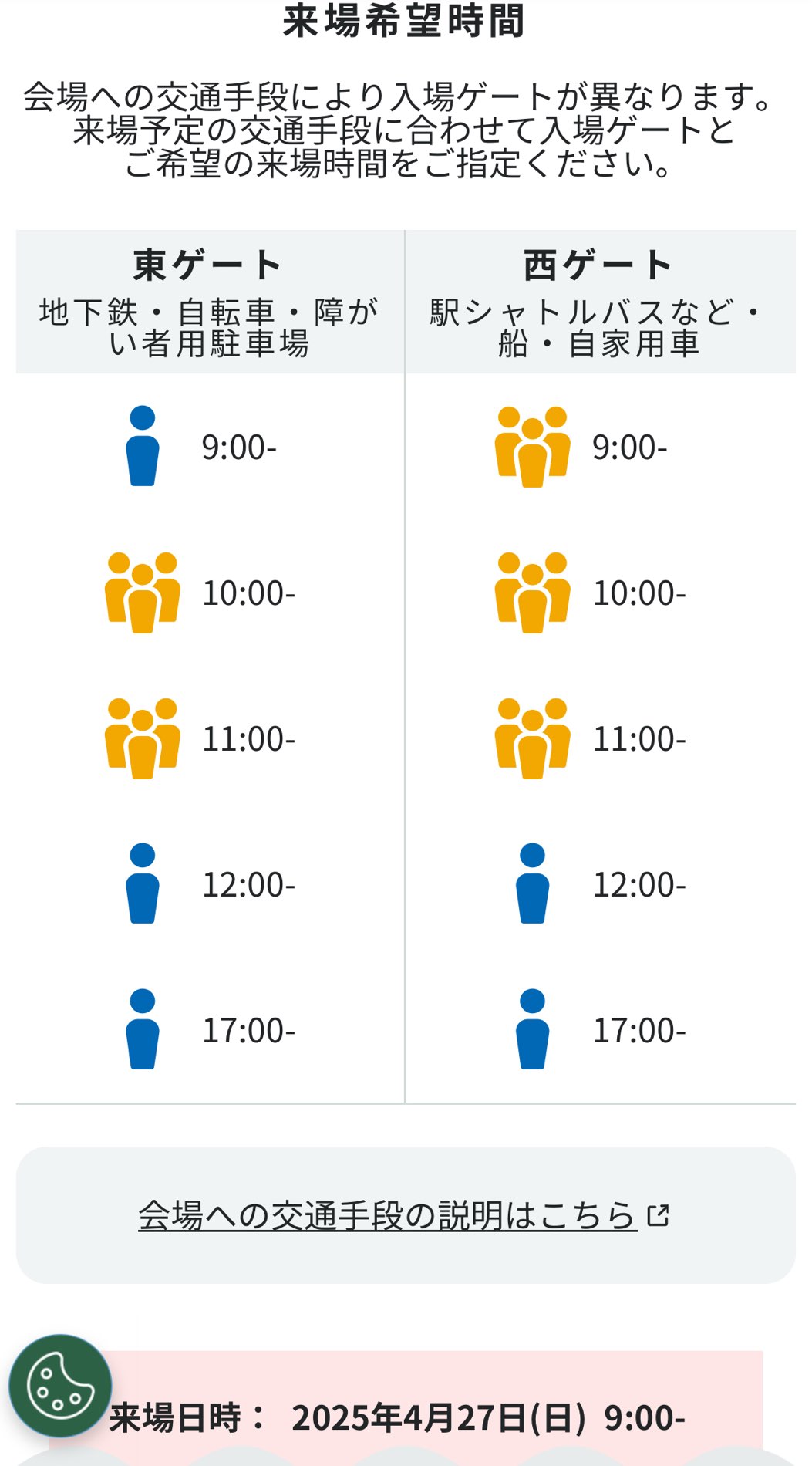Choose West Gate 17:00- entry time
812x1466 pixels.
(x=600, y=1030)
